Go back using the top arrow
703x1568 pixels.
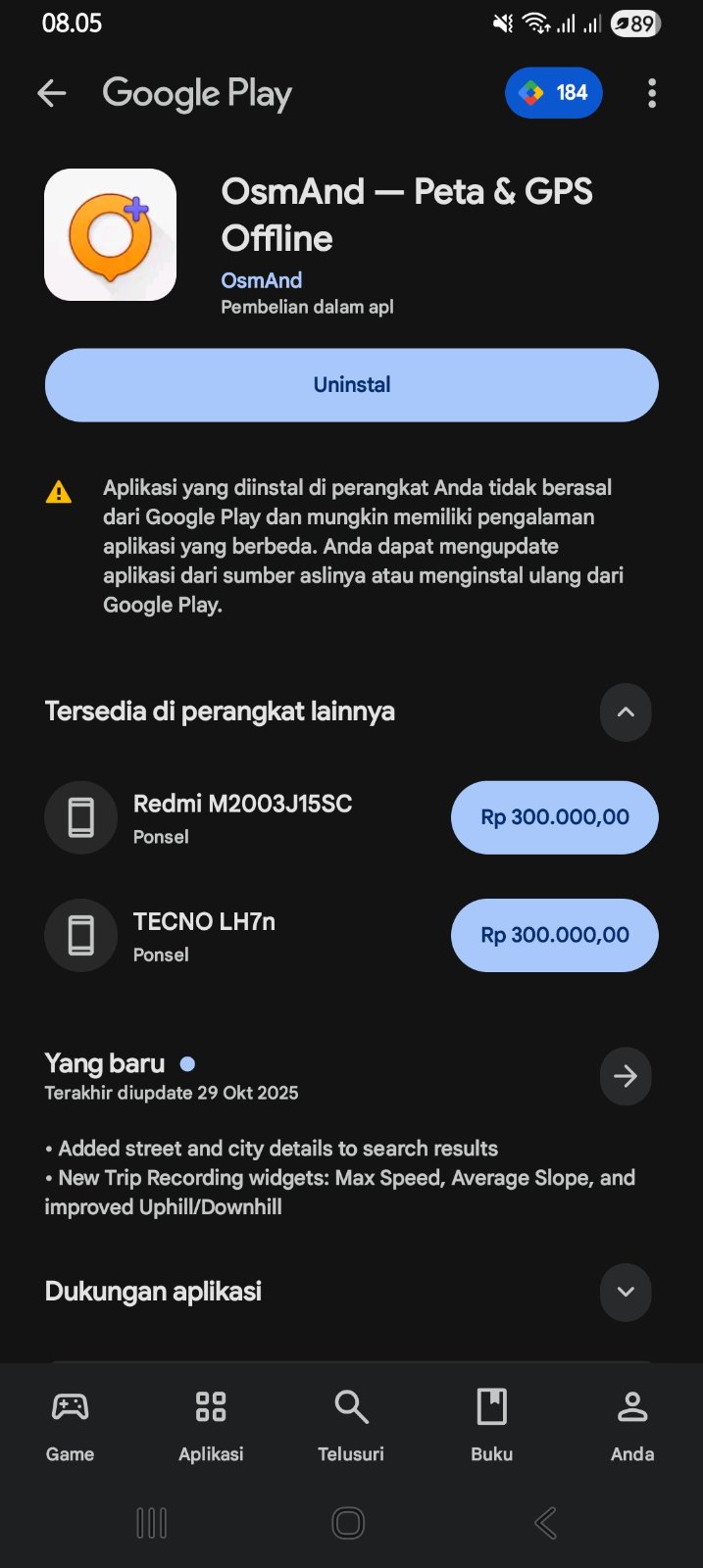[51, 94]
